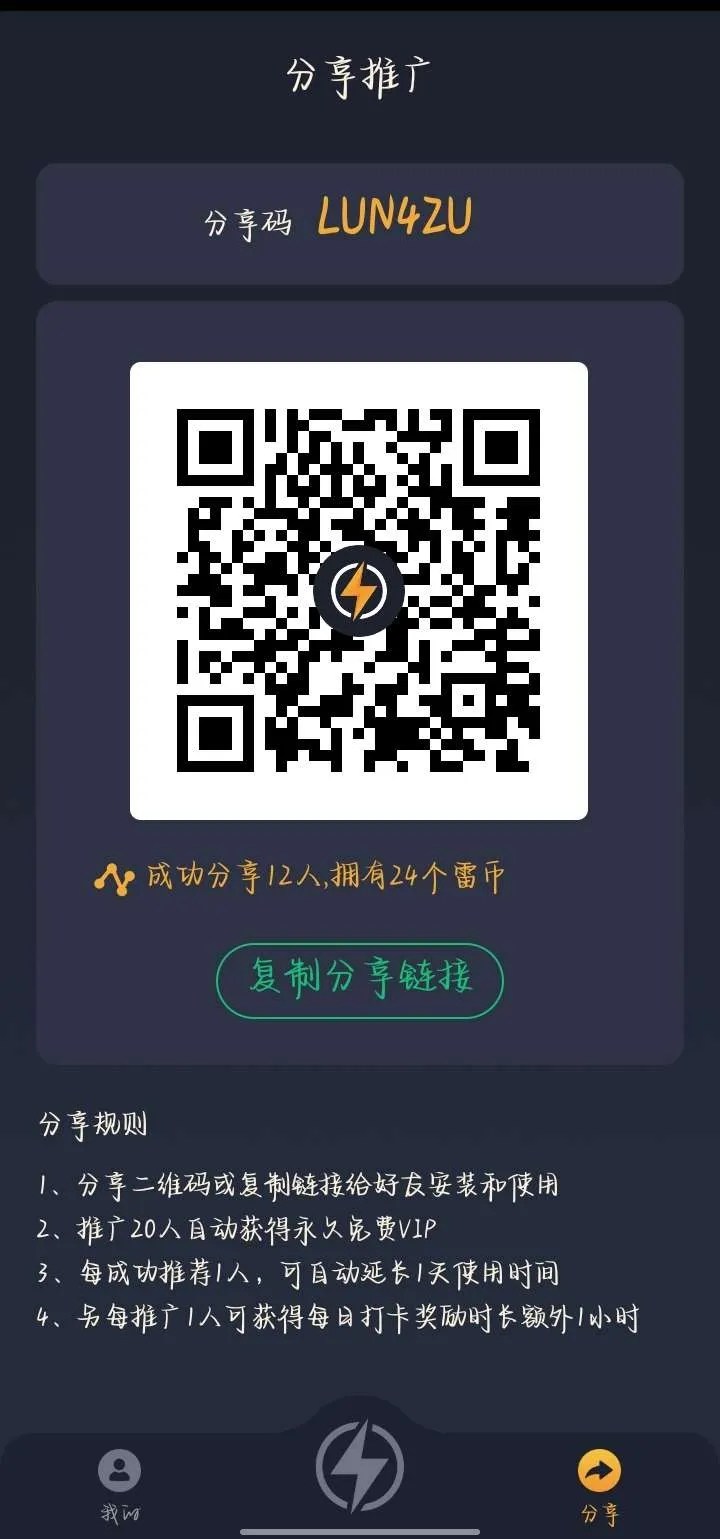Viewport: 720px width, 1539px height.
Task: Select the orange 分享 share arrow icon
Action: [600, 1470]
